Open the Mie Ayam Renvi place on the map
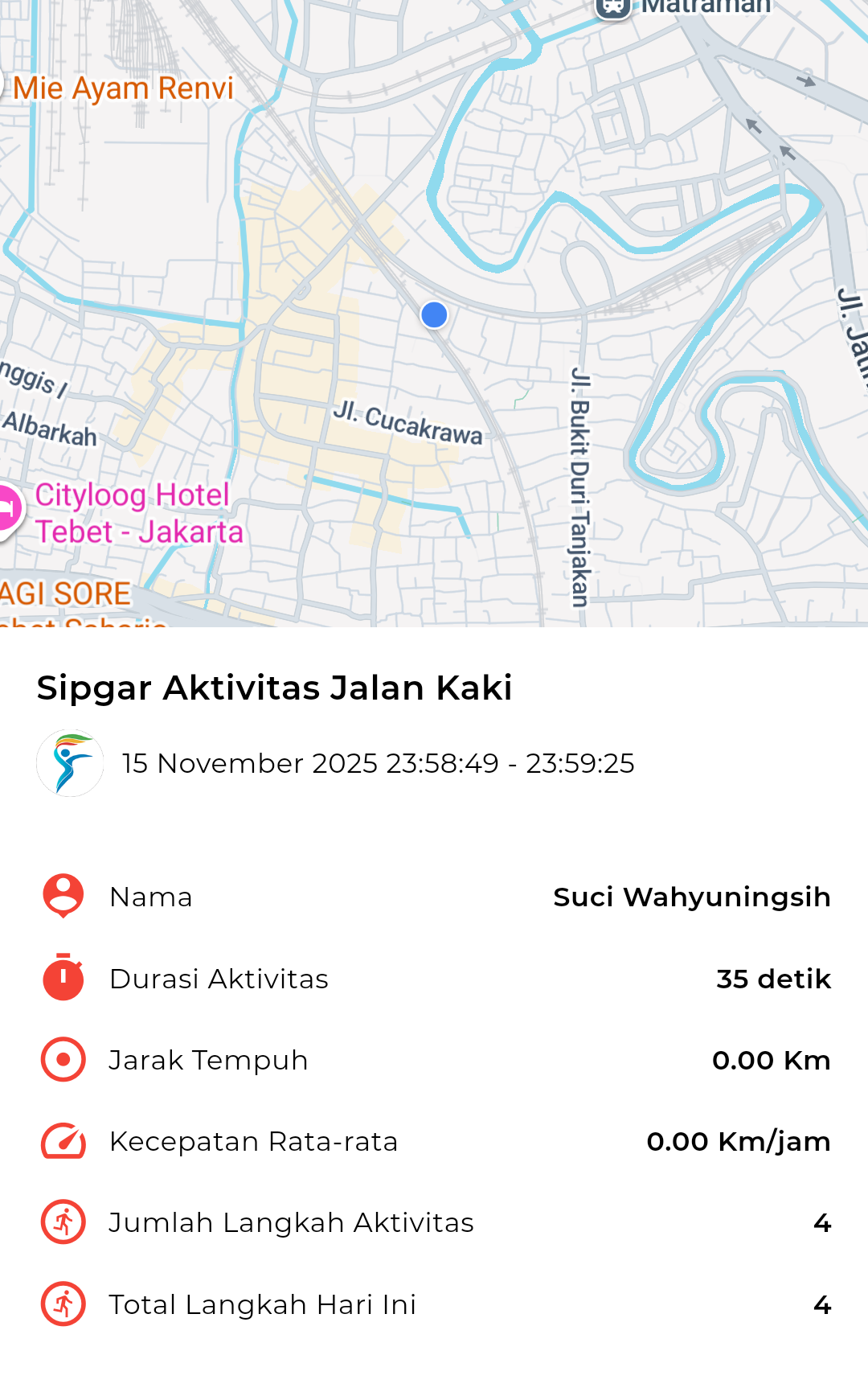The height and width of the screenshot is (1392, 868). (122, 88)
